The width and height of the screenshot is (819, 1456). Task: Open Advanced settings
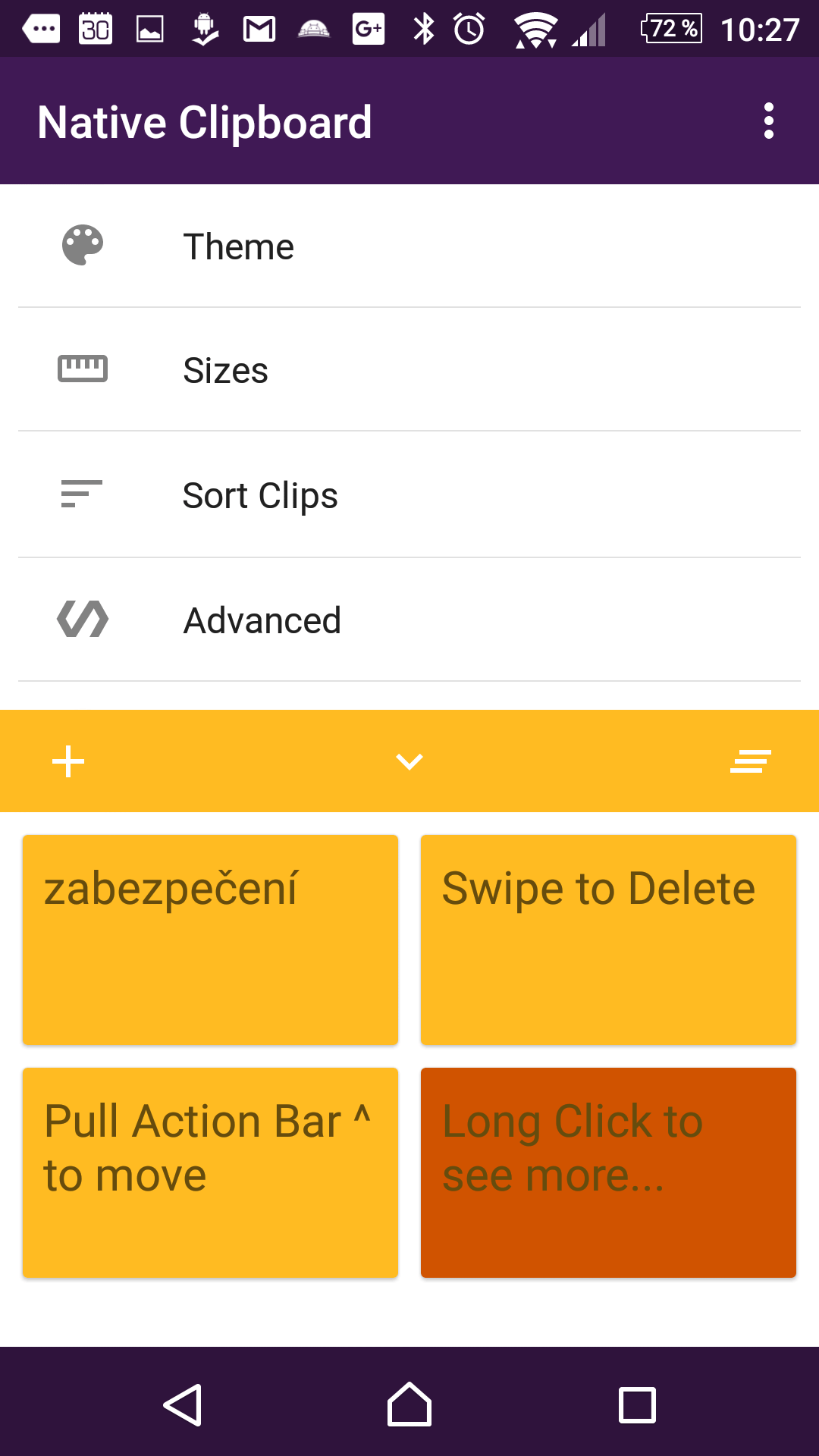pyautogui.click(x=409, y=620)
